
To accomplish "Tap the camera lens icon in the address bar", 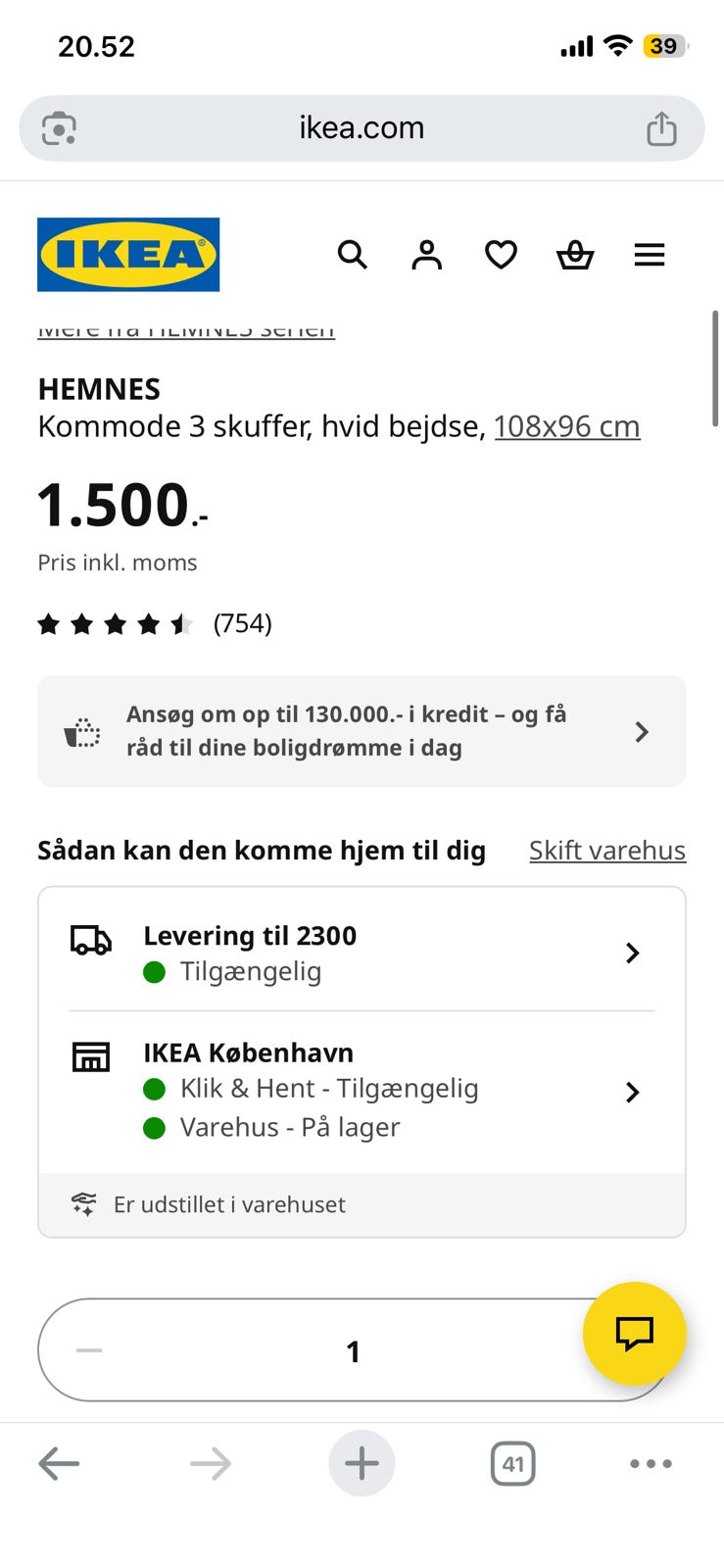I will click(57, 127).
